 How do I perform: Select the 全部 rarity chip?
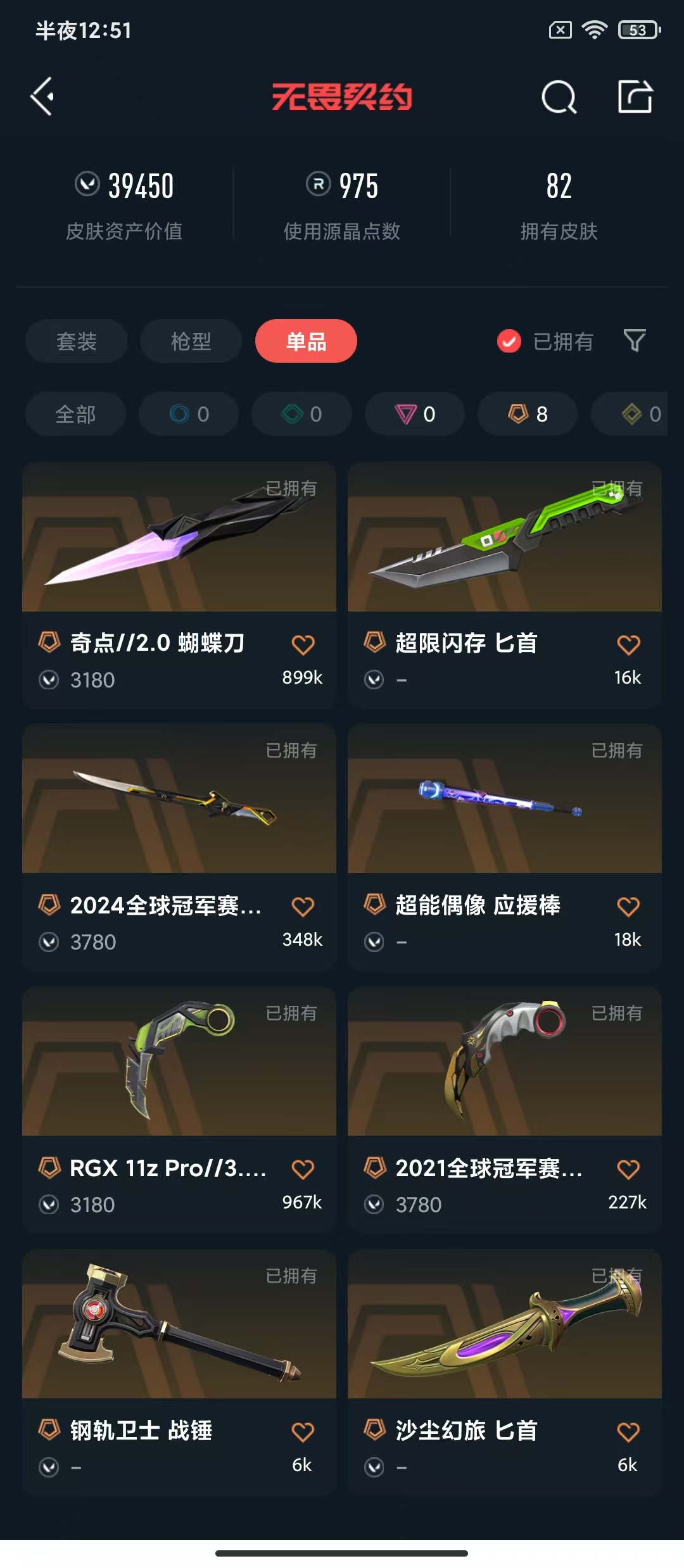pyautogui.click(x=75, y=414)
